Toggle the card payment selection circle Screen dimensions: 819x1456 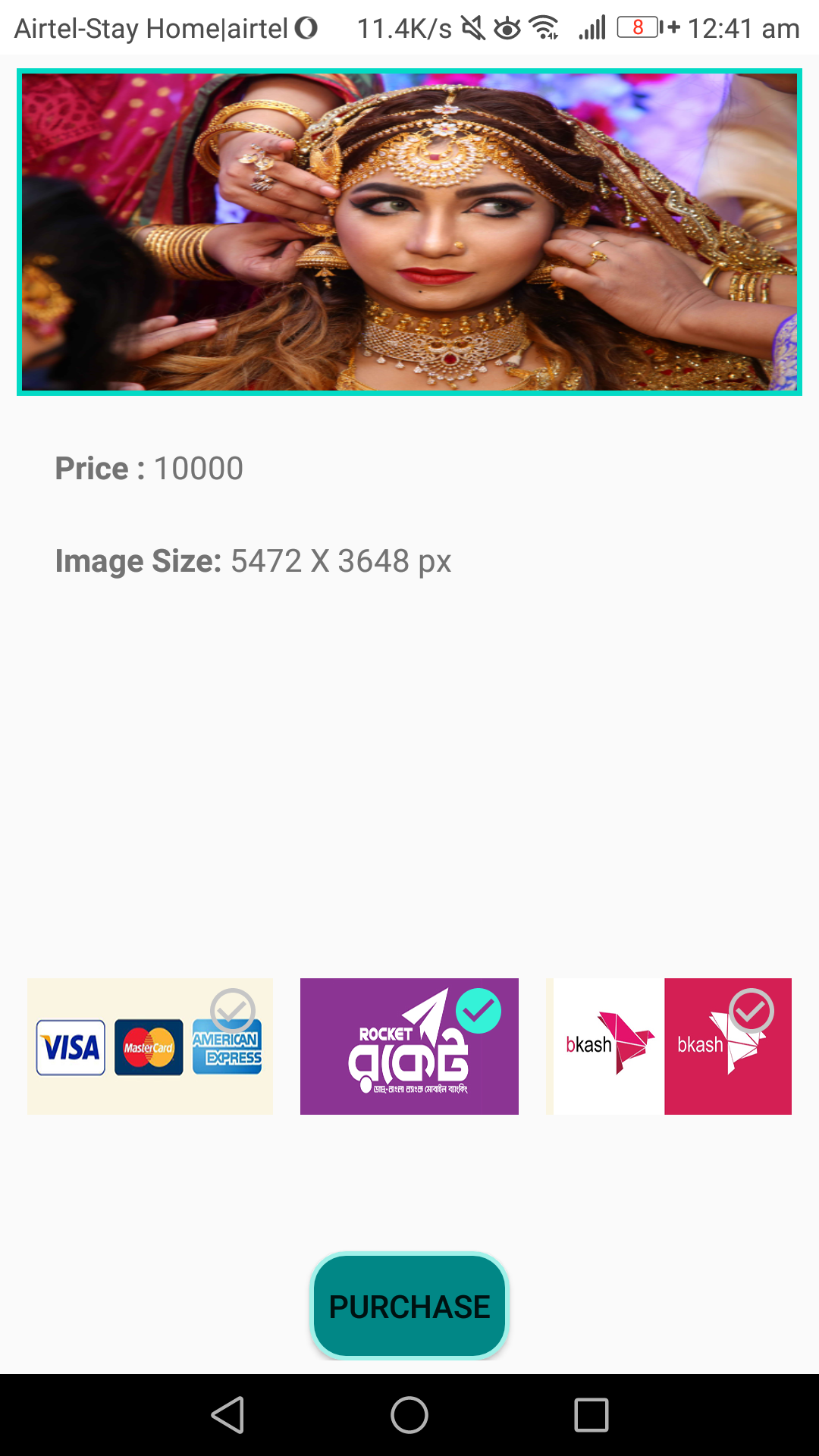(231, 1011)
